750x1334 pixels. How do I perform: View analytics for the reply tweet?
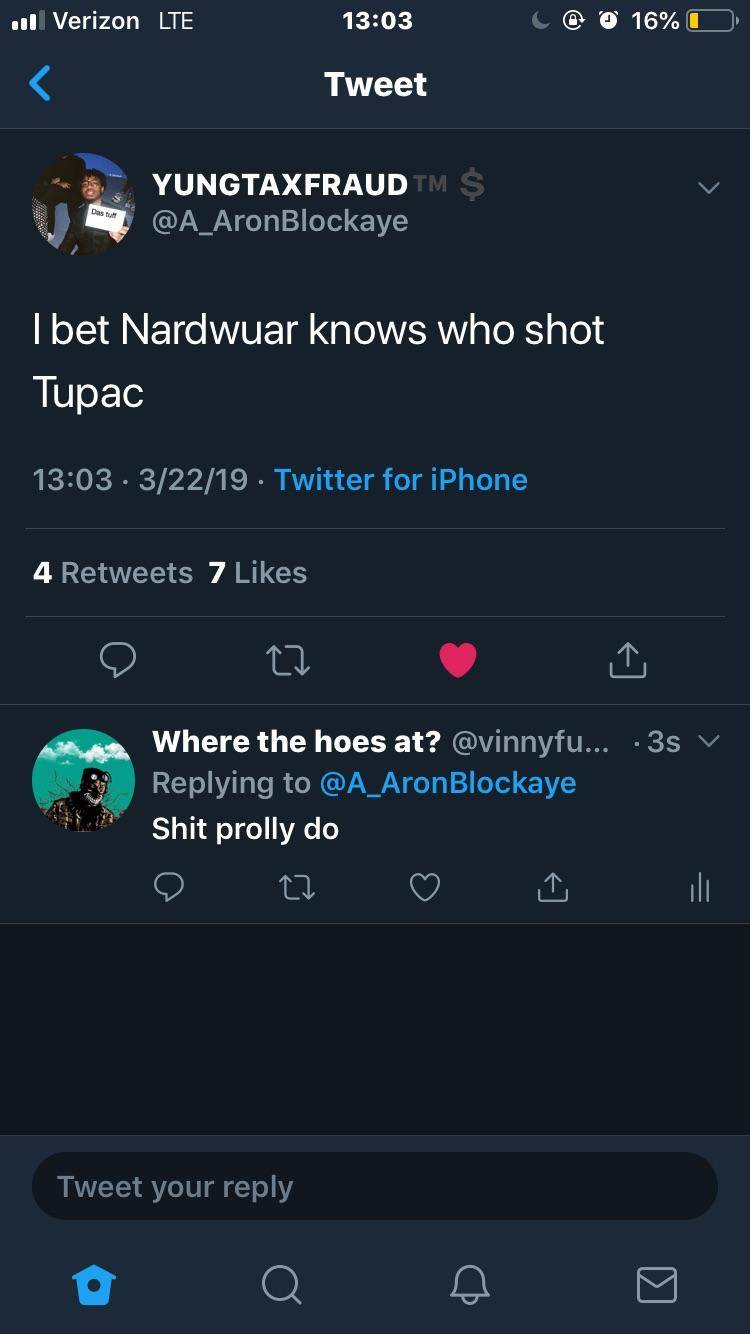[x=699, y=887]
